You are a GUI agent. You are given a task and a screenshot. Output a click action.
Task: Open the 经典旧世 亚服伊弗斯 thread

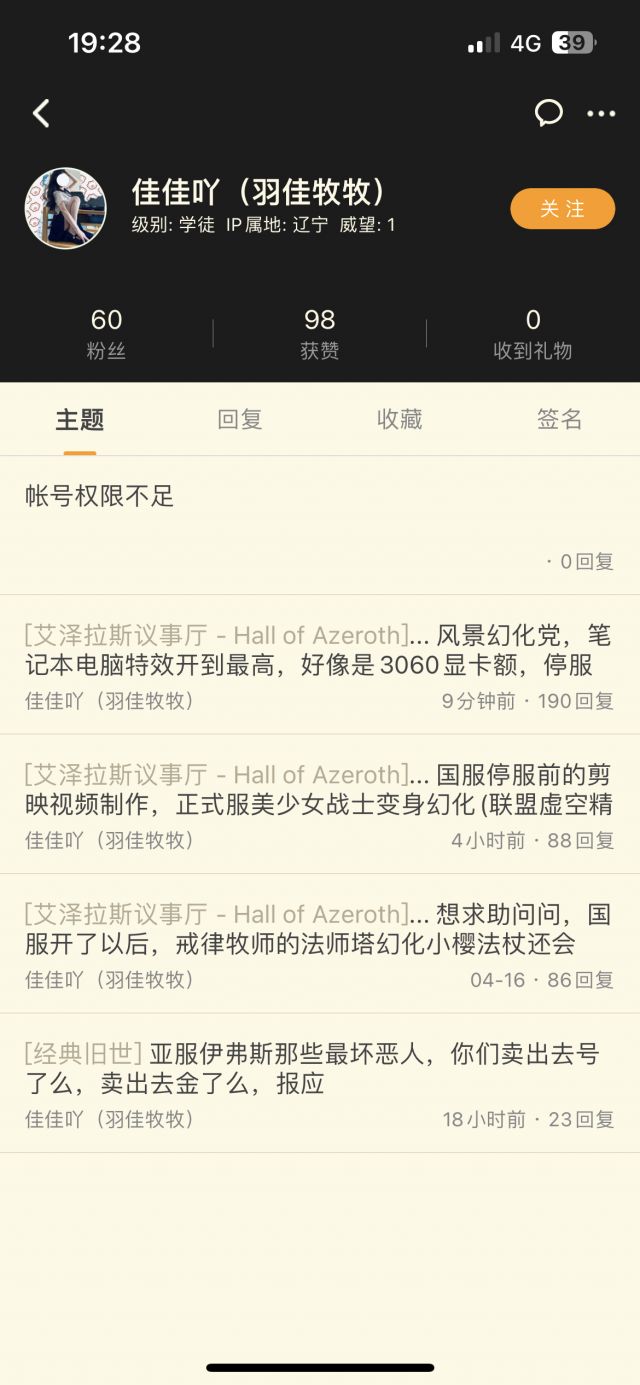(318, 1081)
